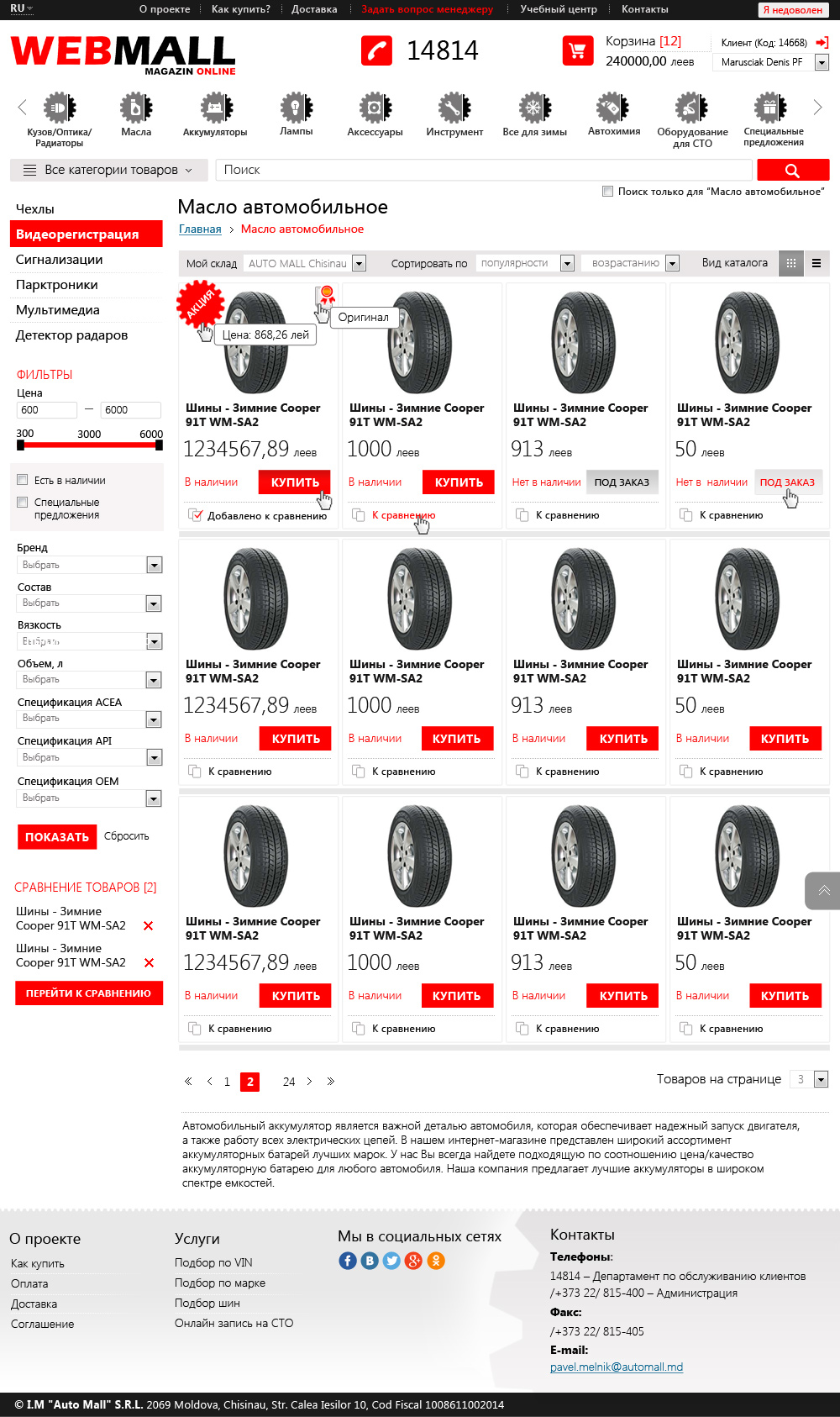Enable the Есть в наличии checkbox
840x1417 pixels.
[x=23, y=480]
